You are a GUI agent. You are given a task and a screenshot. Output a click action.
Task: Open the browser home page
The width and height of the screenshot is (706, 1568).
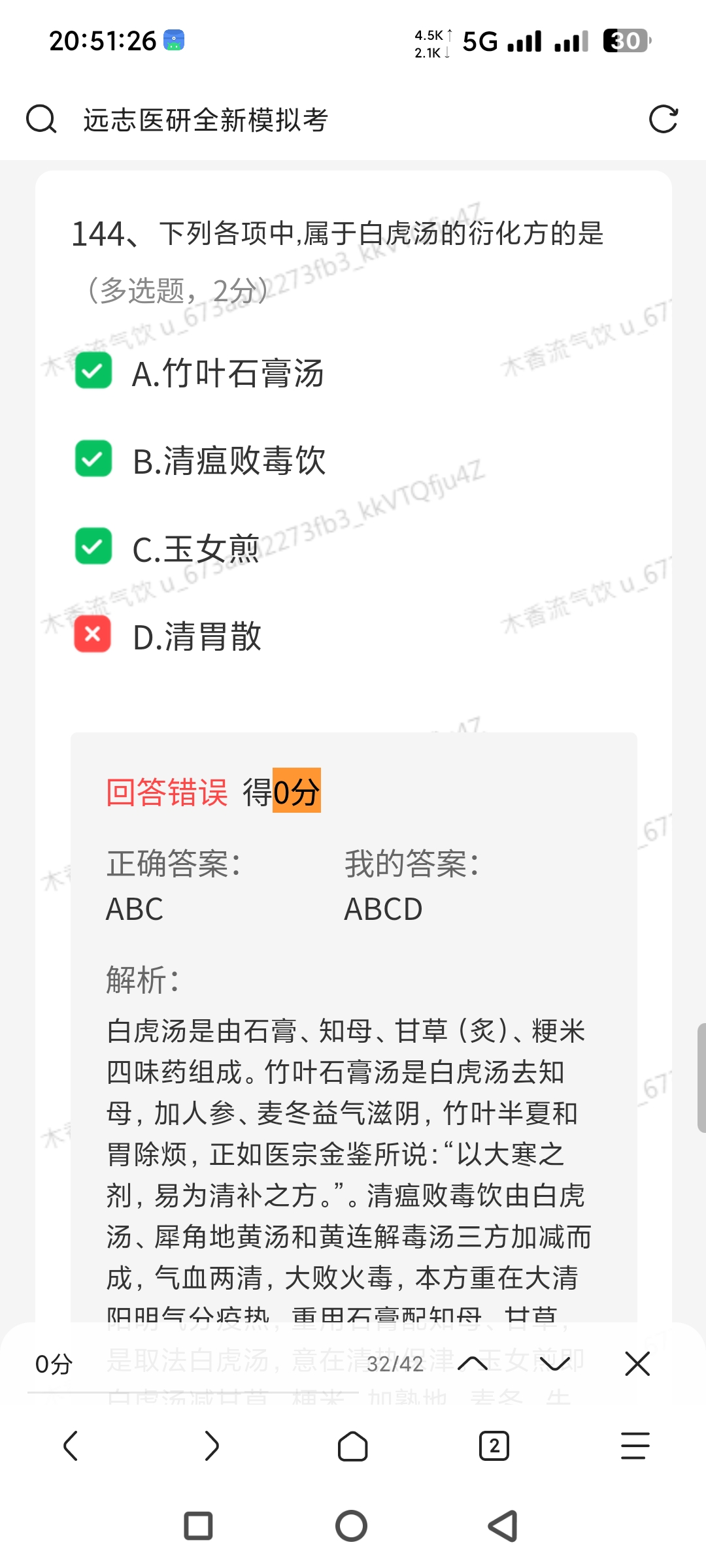pos(352,1446)
